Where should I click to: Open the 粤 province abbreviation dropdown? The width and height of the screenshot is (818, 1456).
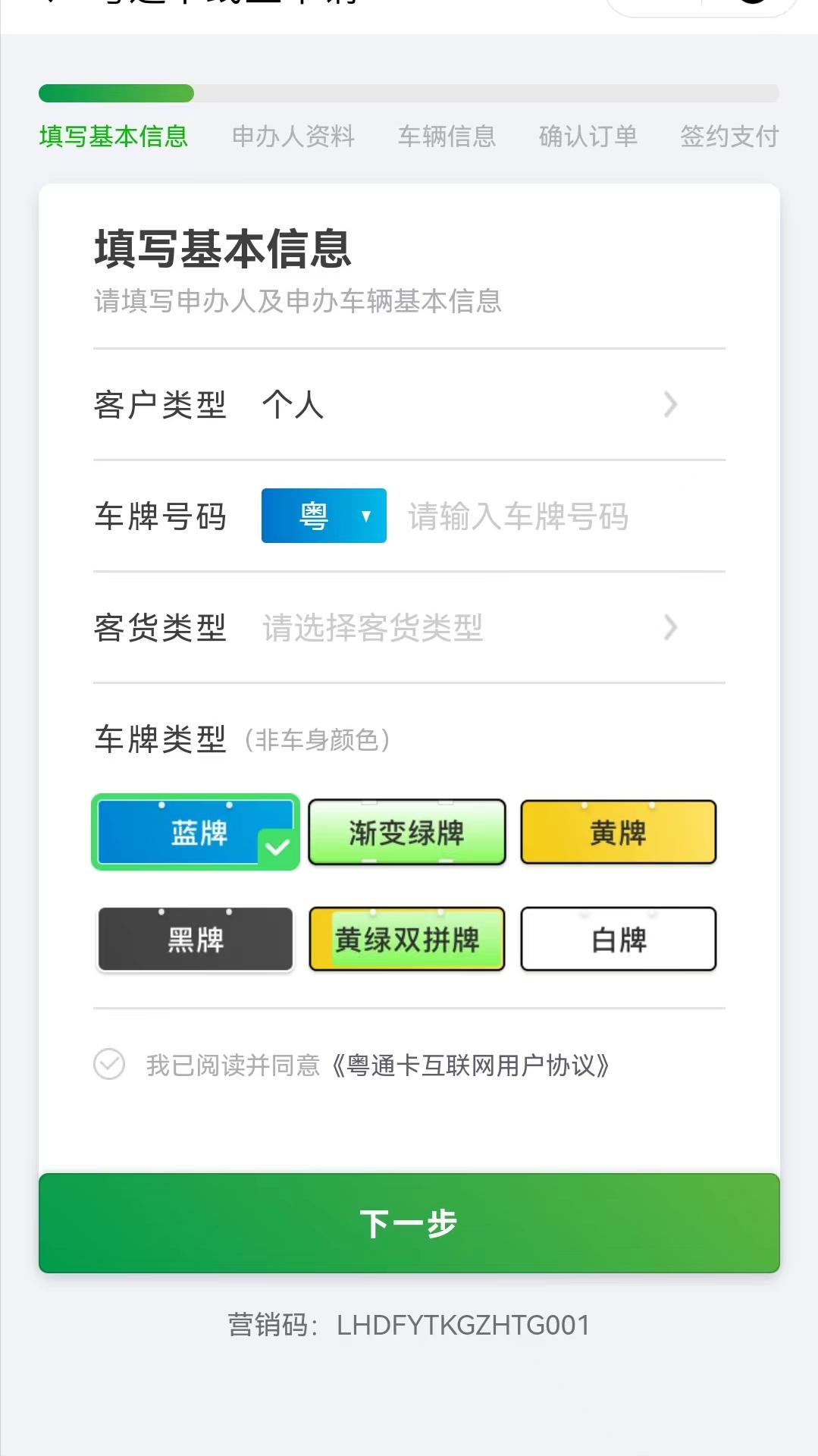322,516
